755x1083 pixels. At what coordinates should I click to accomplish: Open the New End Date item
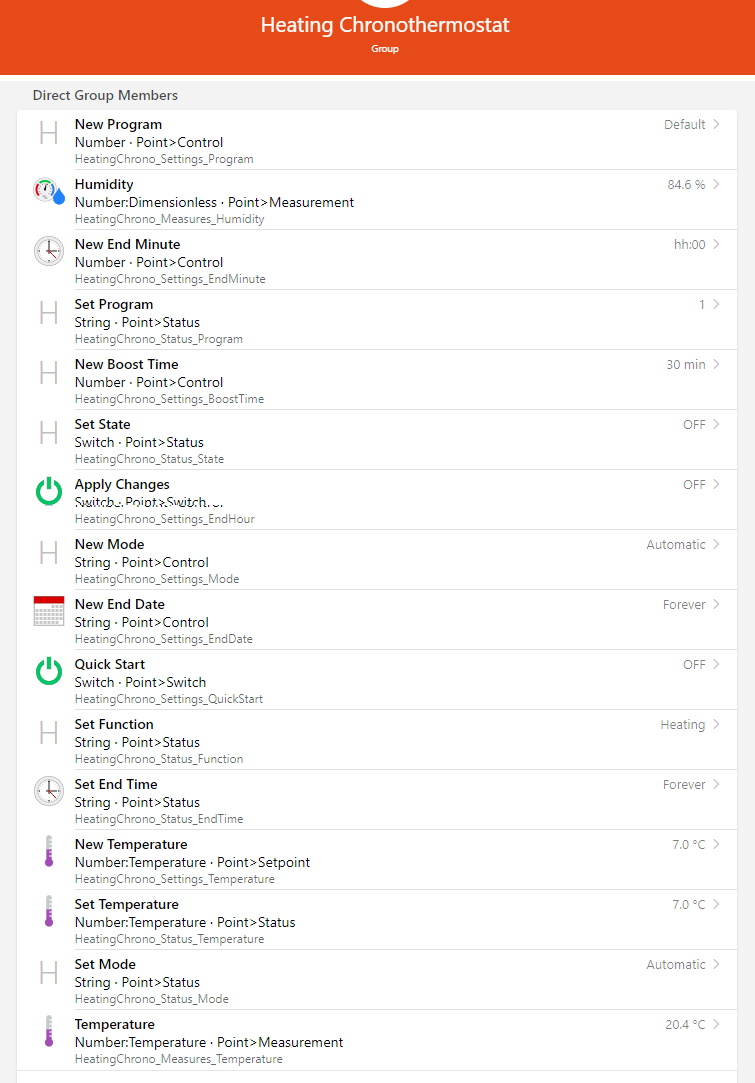(377, 621)
